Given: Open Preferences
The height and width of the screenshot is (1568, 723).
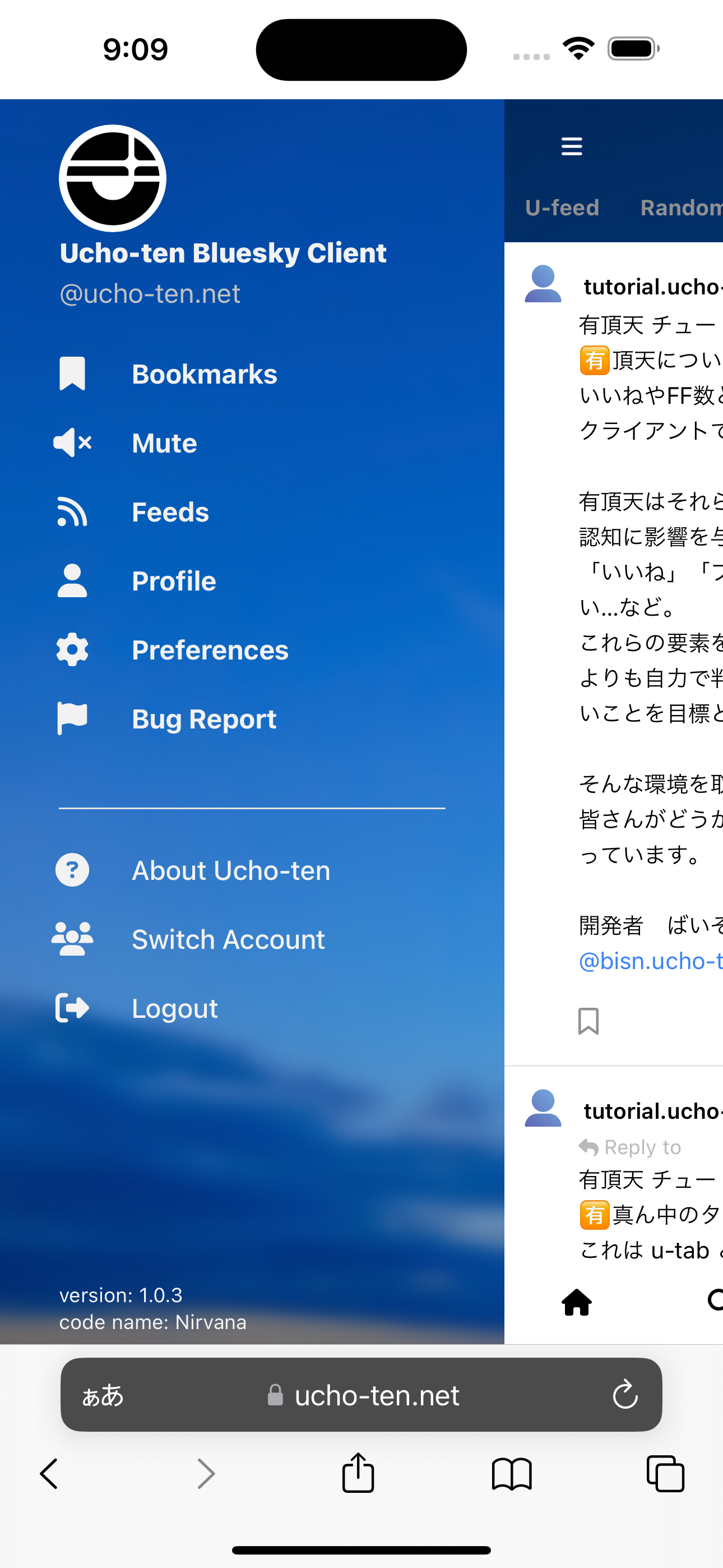Looking at the screenshot, I should (x=210, y=649).
